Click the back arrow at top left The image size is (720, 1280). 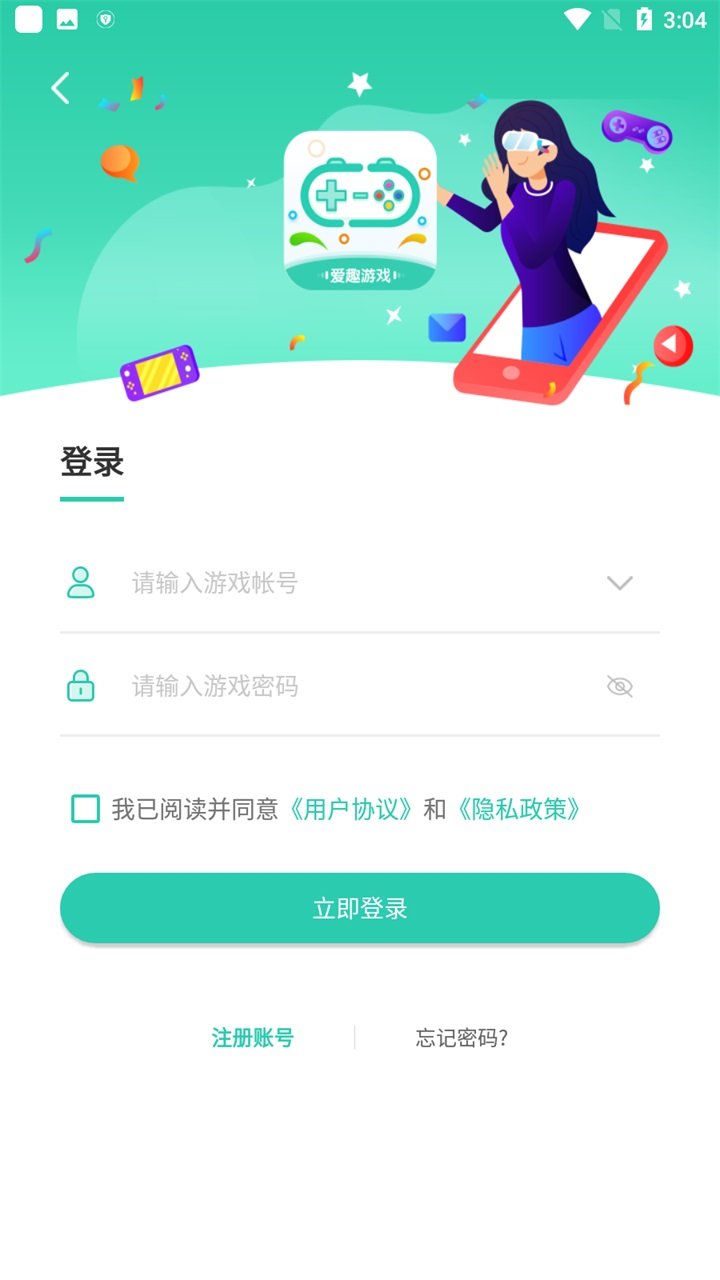(59, 88)
